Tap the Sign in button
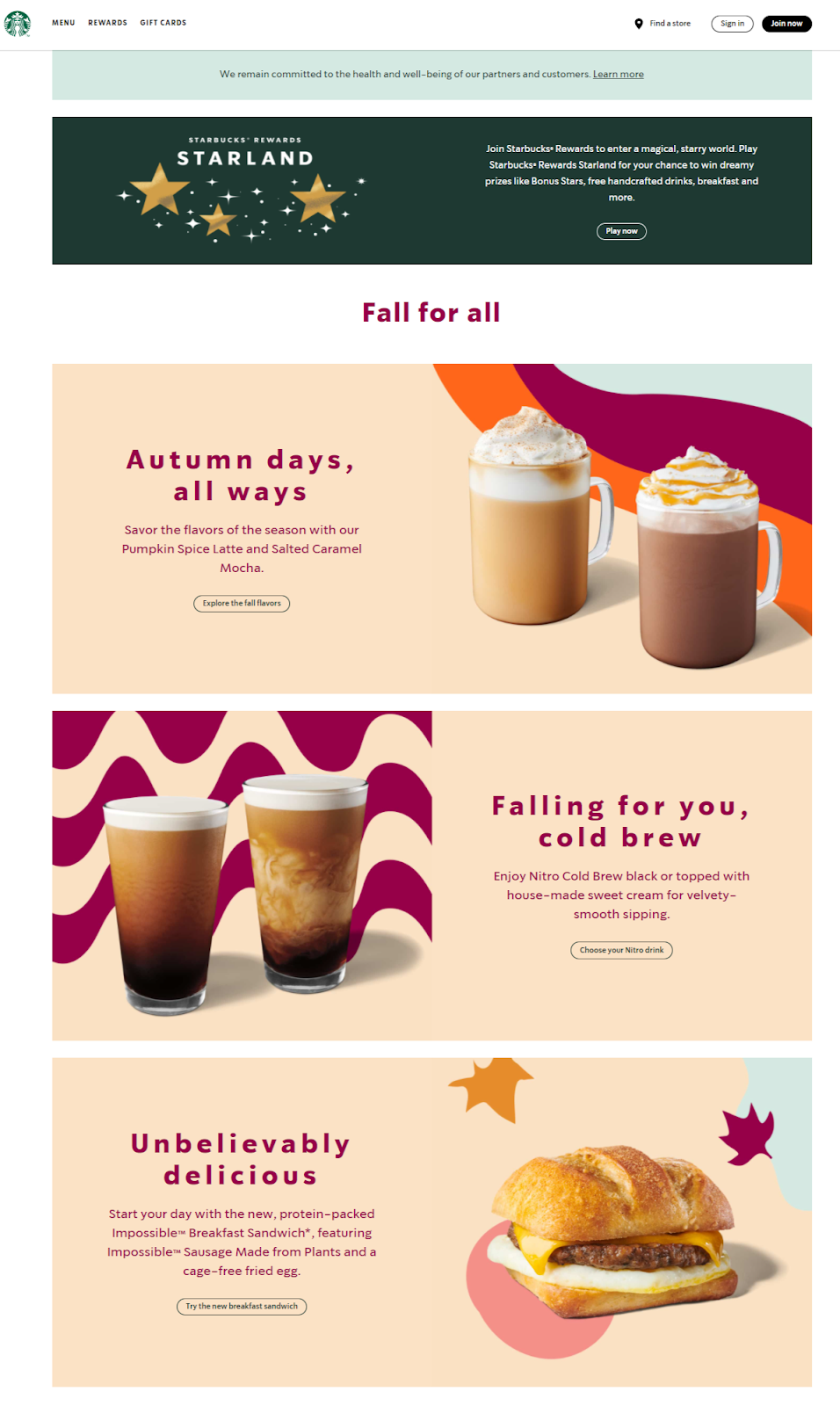The width and height of the screenshot is (840, 1406). coord(732,24)
